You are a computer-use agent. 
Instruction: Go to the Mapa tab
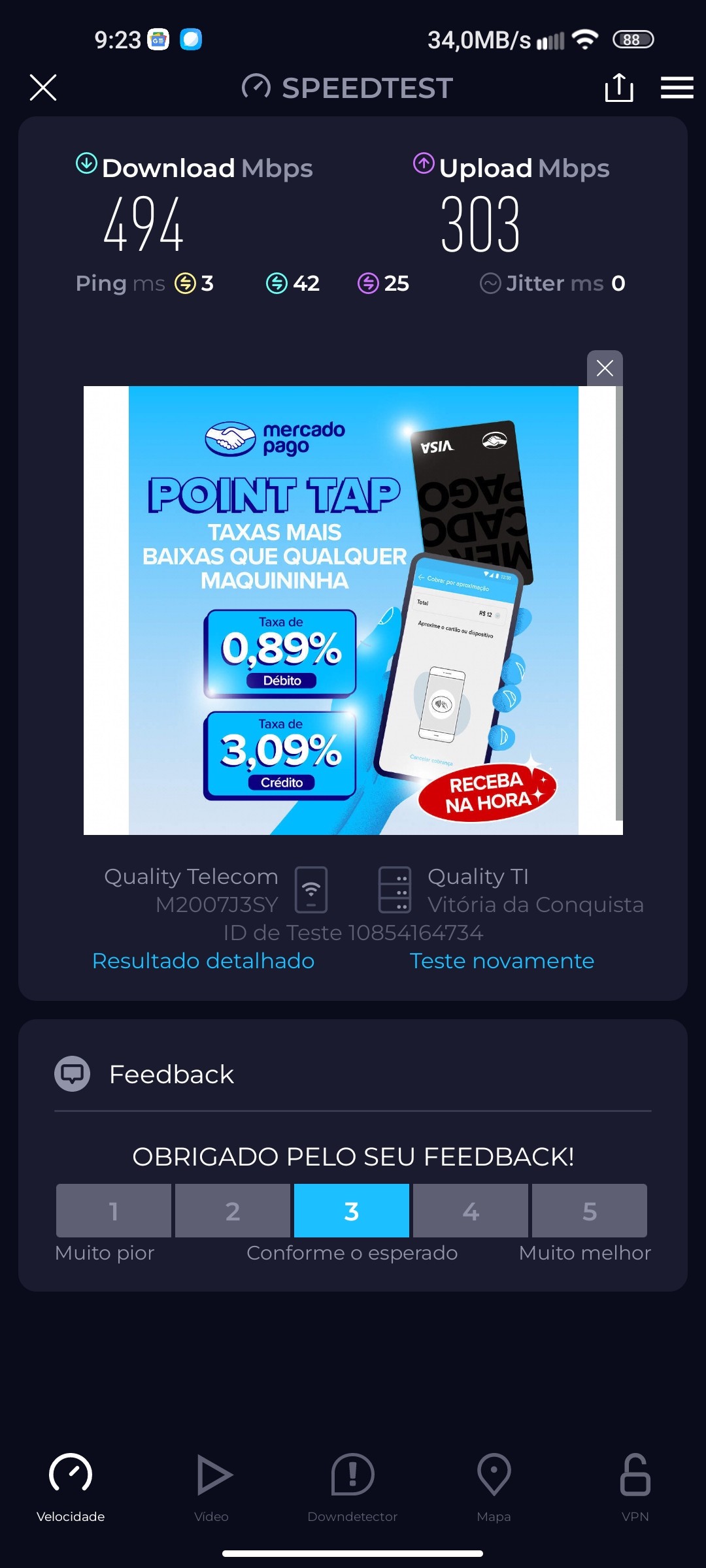[x=494, y=1484]
